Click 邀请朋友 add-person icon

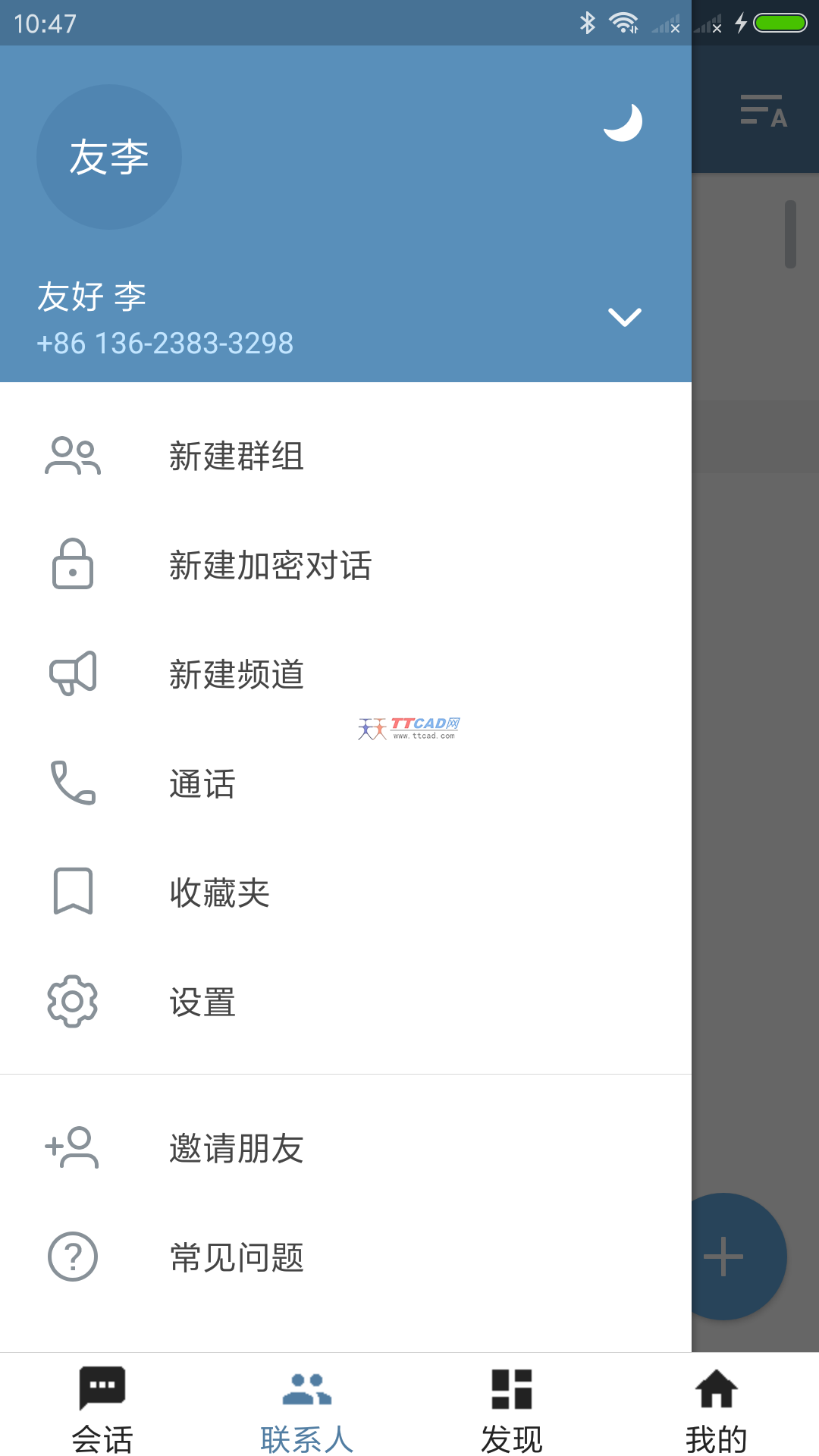coord(73,1147)
